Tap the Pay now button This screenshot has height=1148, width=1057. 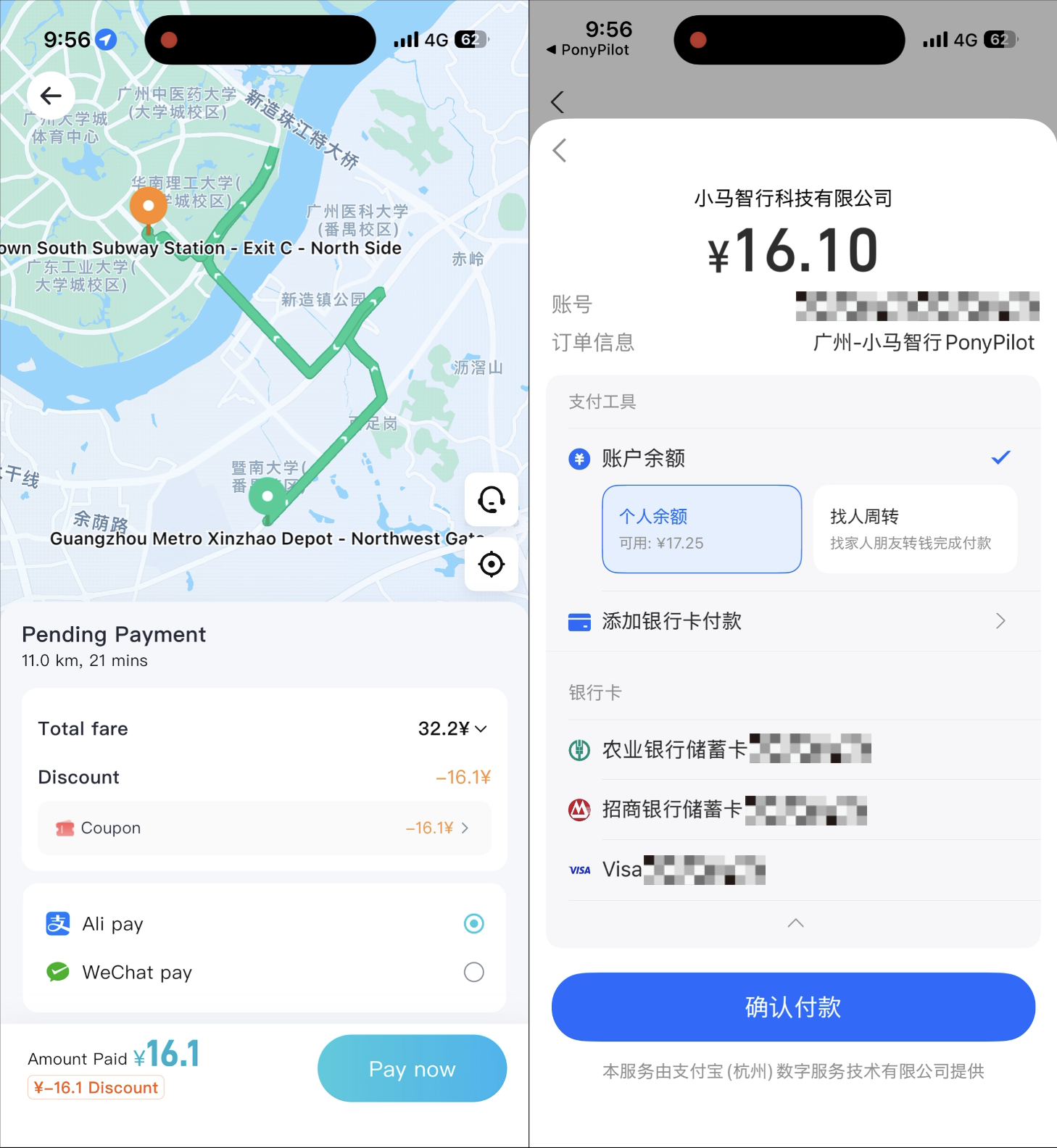[412, 1068]
